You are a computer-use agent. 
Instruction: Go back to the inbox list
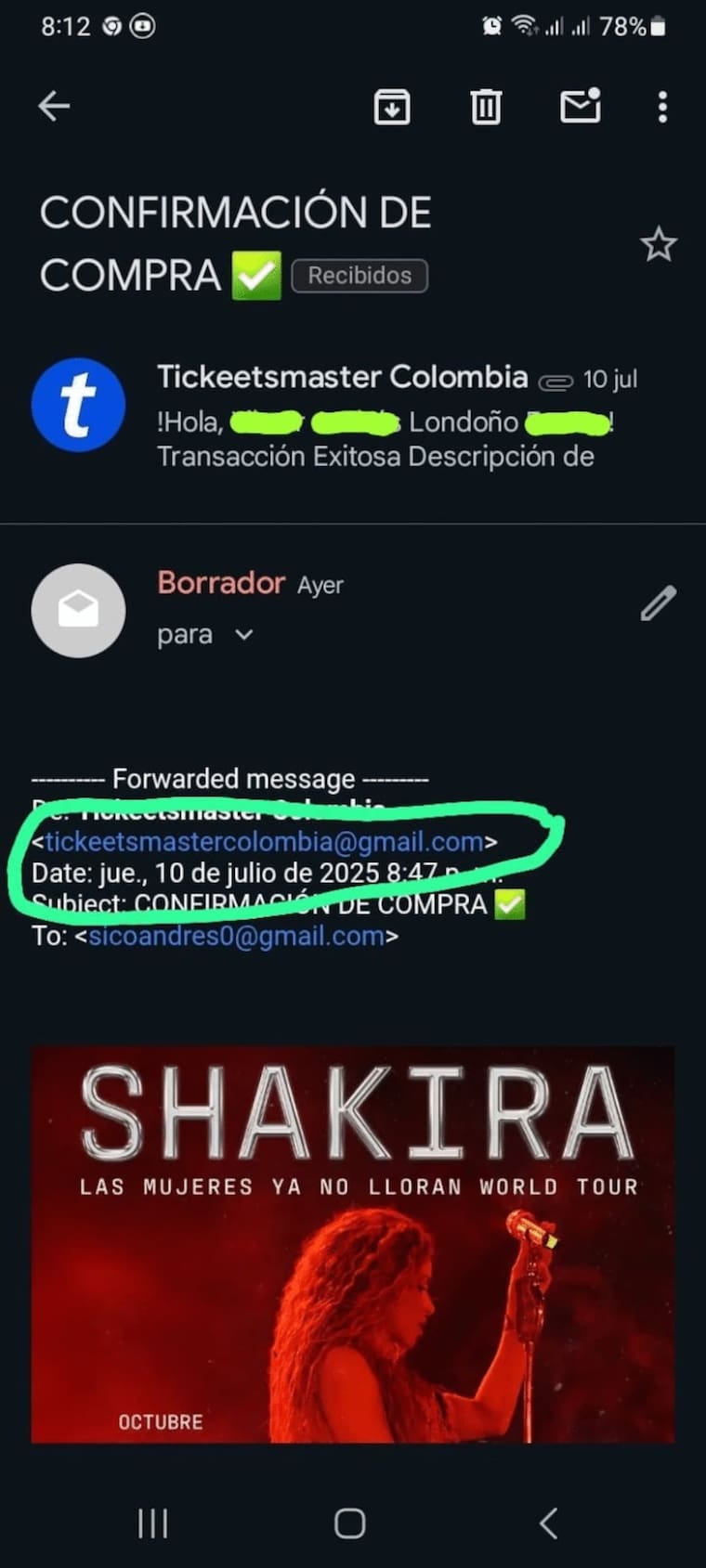(x=54, y=107)
